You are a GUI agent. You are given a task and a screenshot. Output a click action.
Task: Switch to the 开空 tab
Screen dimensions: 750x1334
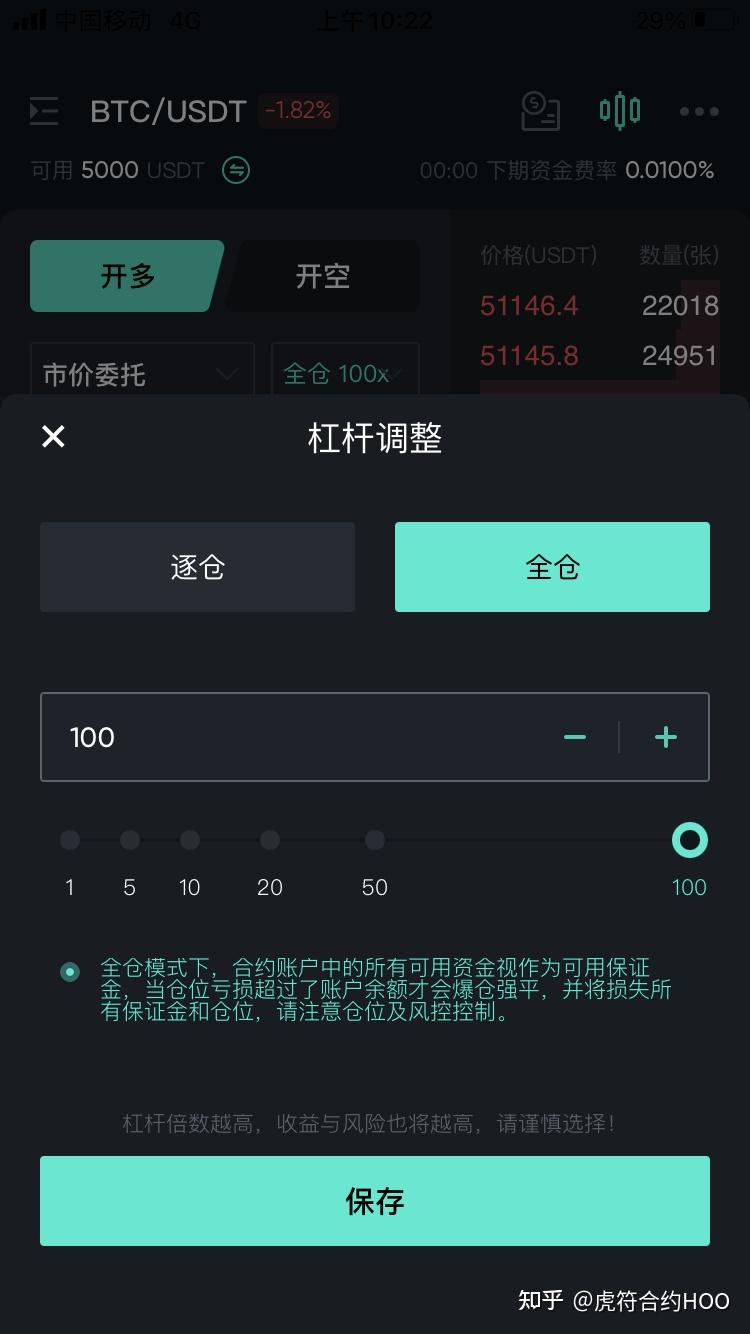(322, 276)
